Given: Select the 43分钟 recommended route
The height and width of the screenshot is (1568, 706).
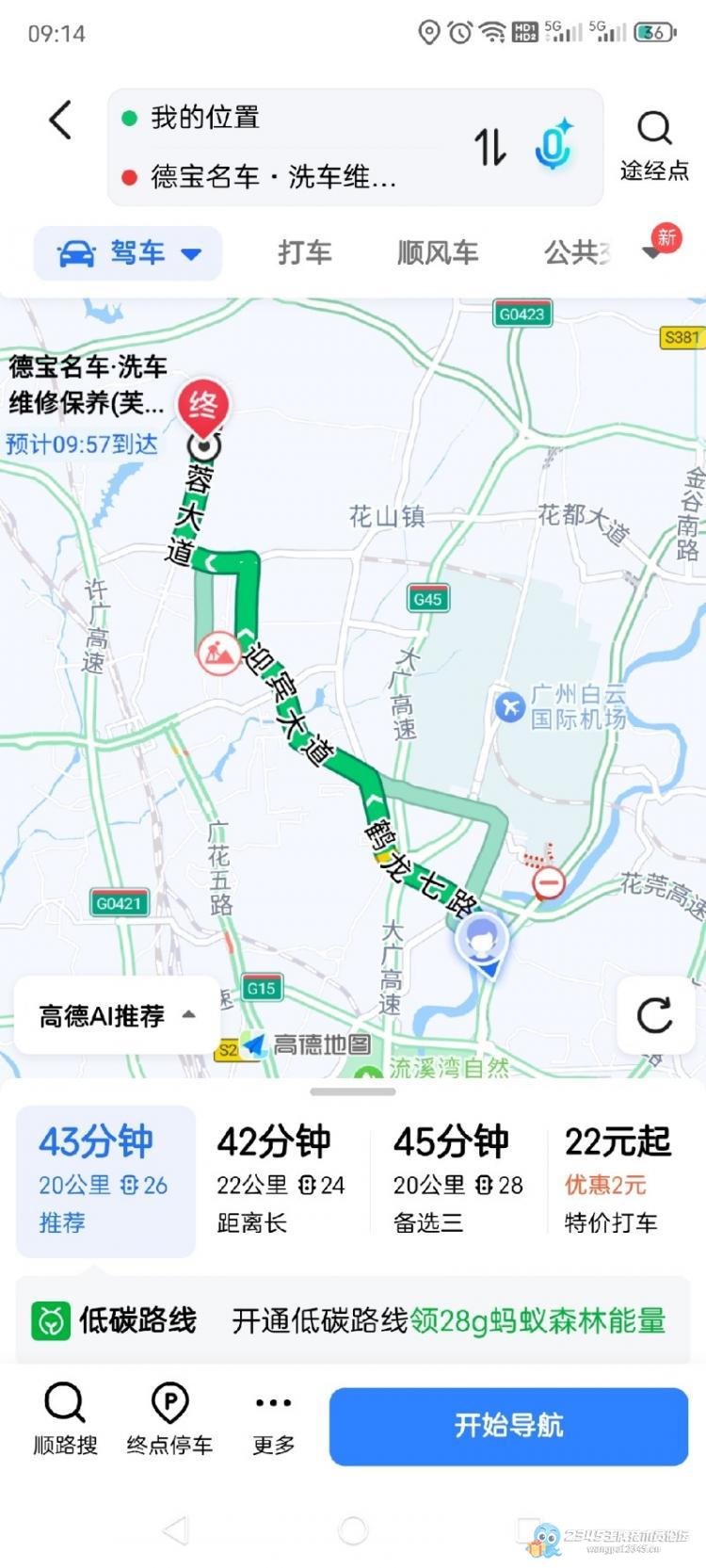Looking at the screenshot, I should (x=105, y=1181).
